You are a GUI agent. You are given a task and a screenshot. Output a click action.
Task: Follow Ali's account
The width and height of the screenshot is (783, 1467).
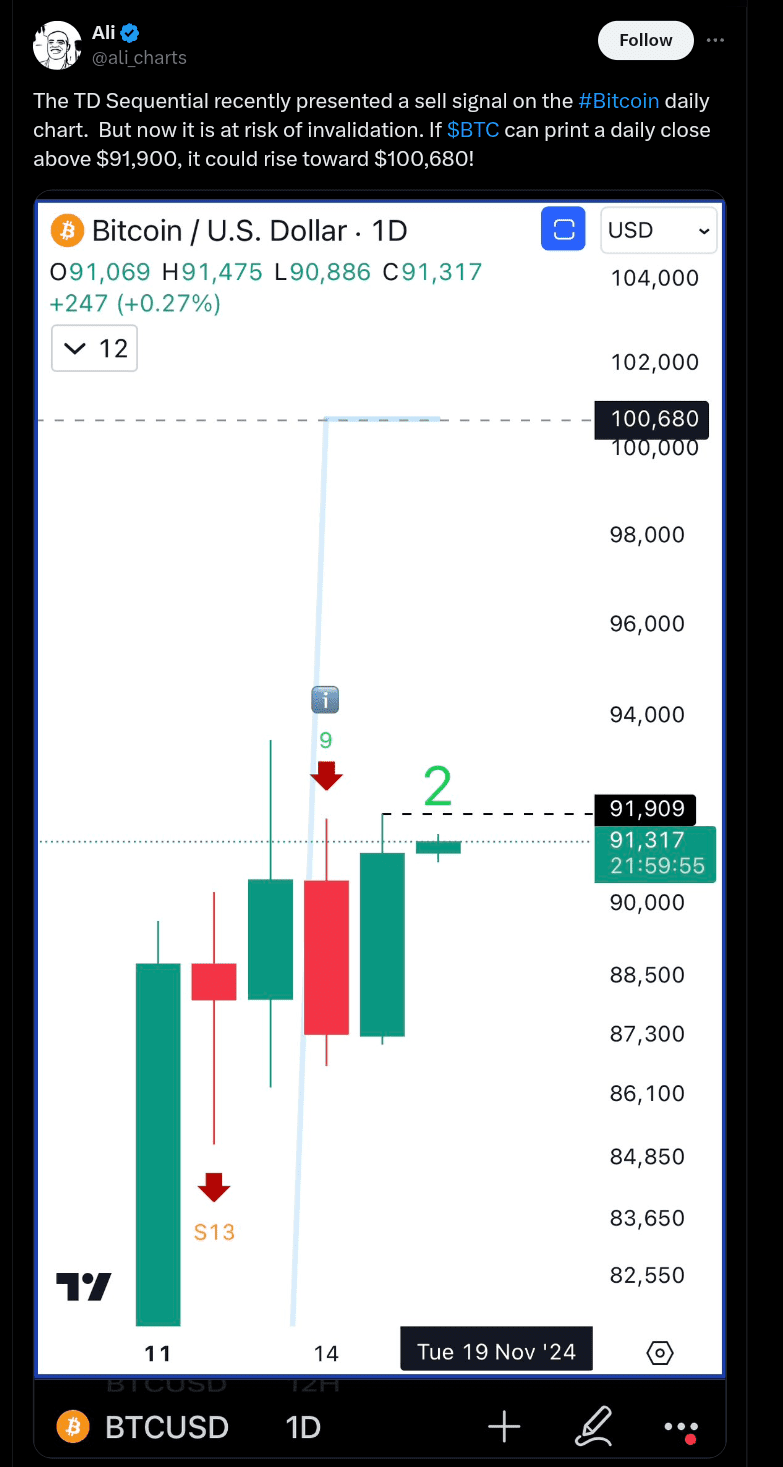pyautogui.click(x=645, y=41)
